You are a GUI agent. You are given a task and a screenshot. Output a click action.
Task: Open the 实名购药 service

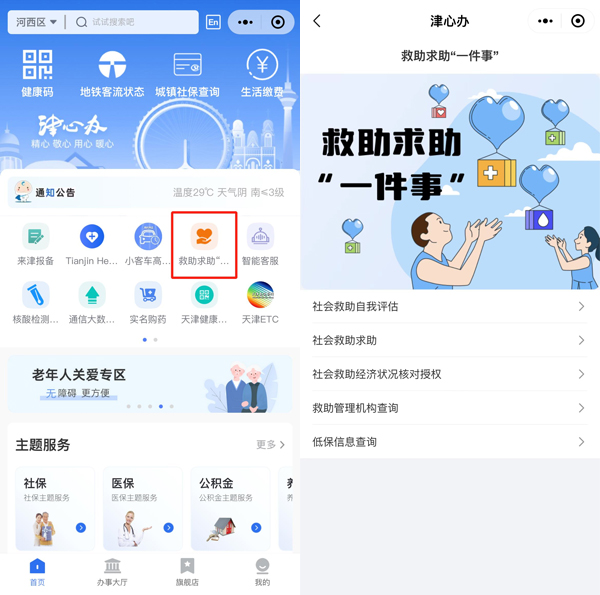(148, 302)
